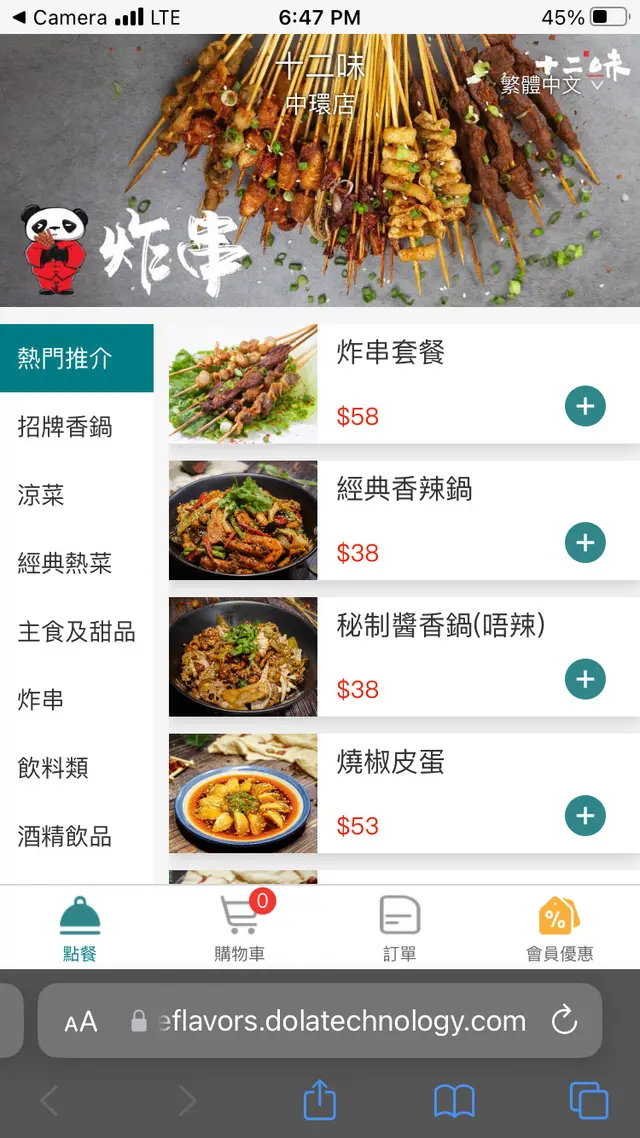Open the 酒精飲品 category
640x1138 pixels.
click(x=65, y=836)
